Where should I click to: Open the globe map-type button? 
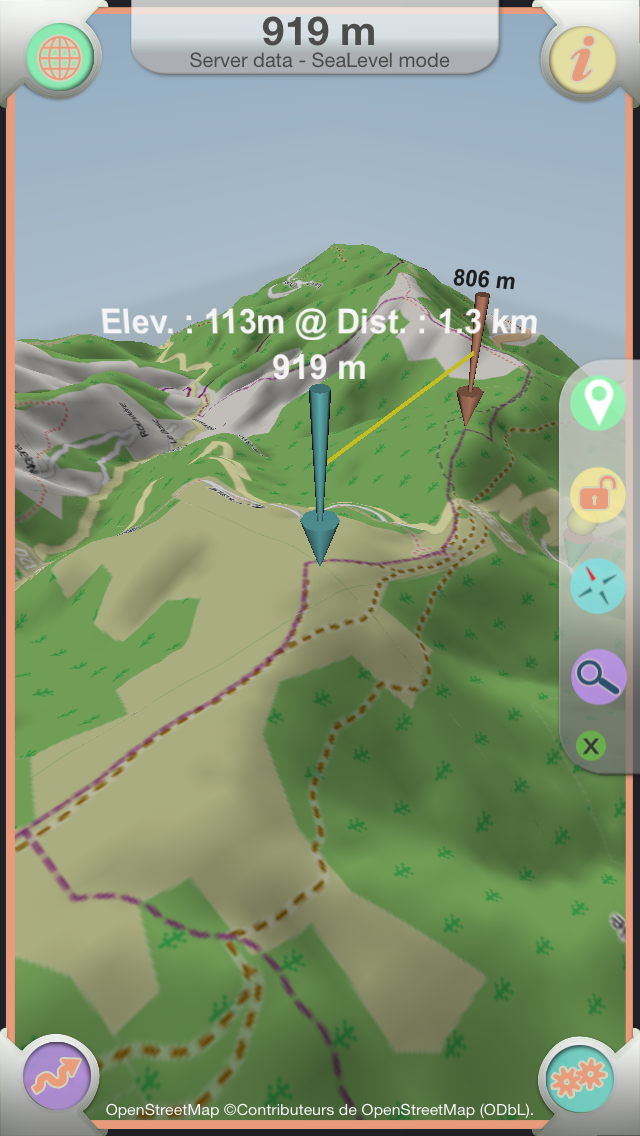pyautogui.click(x=59, y=57)
